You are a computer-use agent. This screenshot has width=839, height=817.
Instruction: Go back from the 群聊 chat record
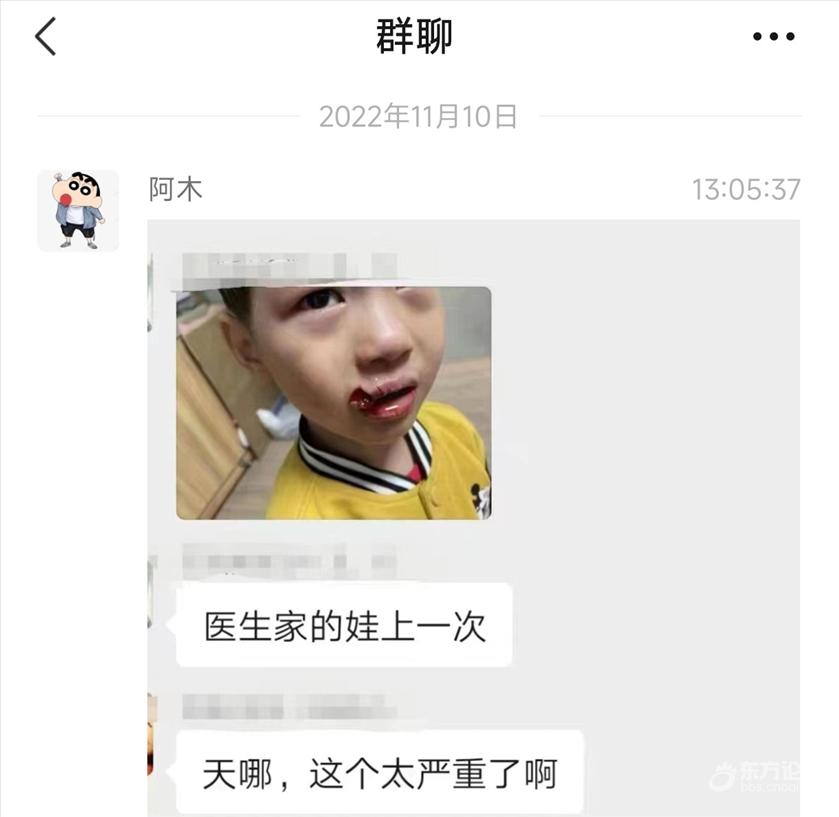(46, 37)
